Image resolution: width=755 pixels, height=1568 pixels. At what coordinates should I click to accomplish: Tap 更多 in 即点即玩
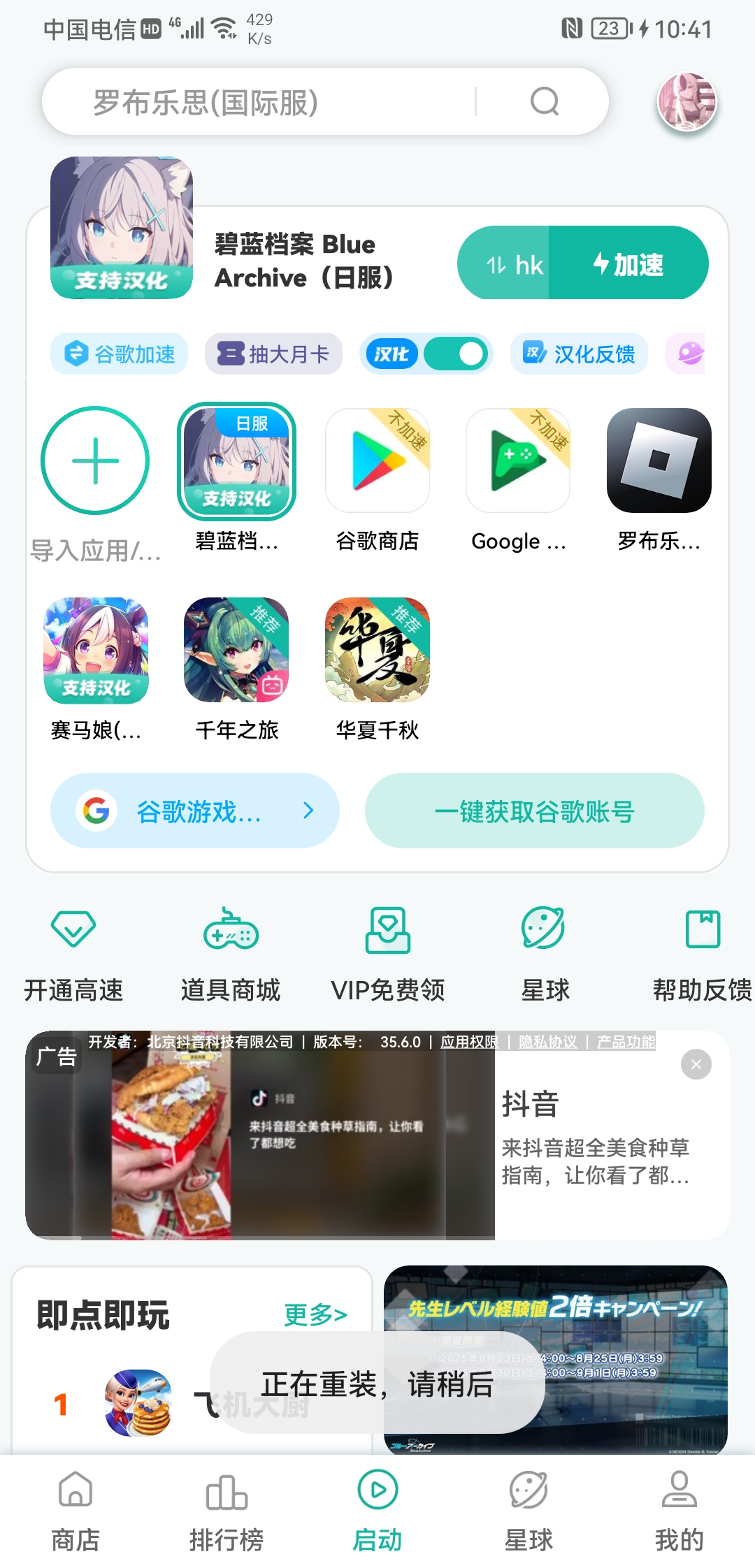315,1314
